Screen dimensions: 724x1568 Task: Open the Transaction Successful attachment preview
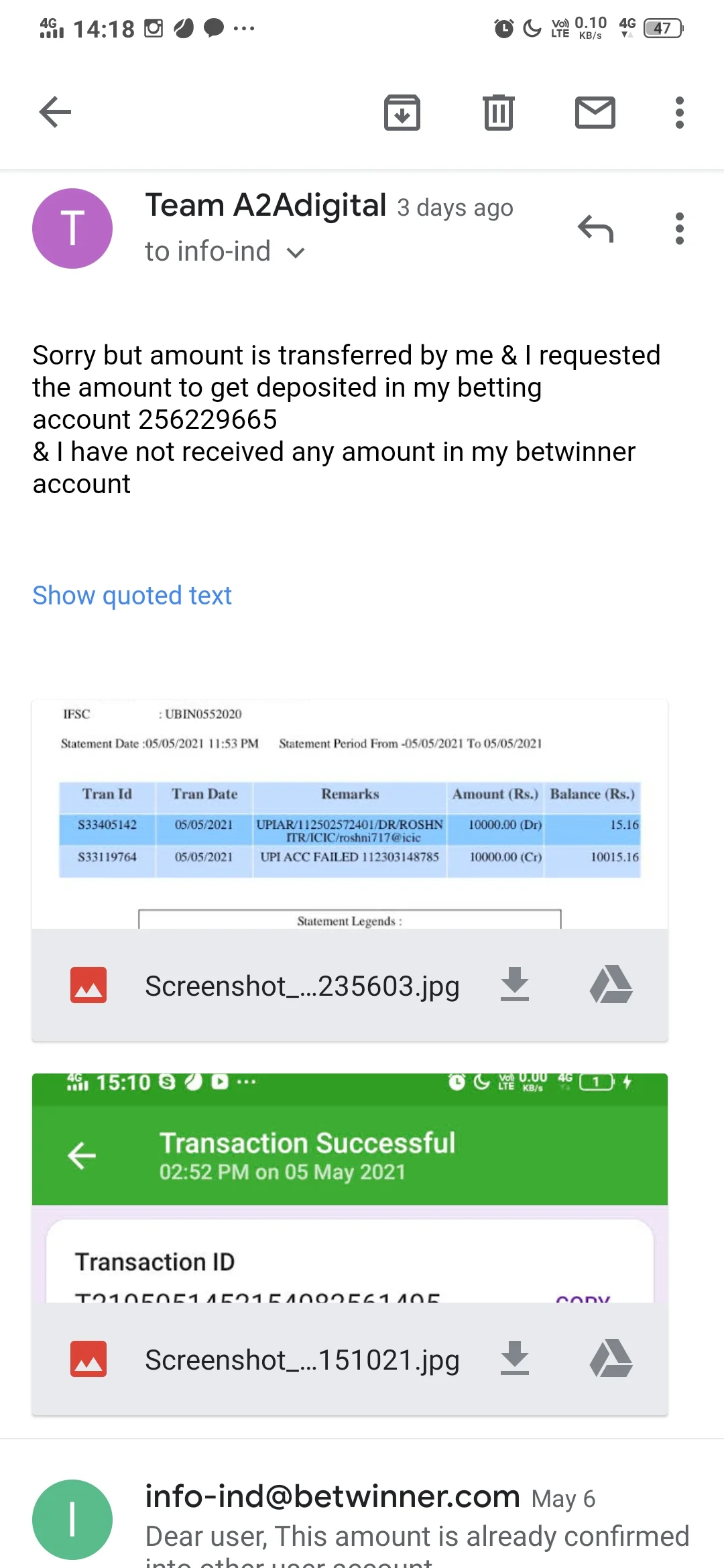click(349, 1187)
